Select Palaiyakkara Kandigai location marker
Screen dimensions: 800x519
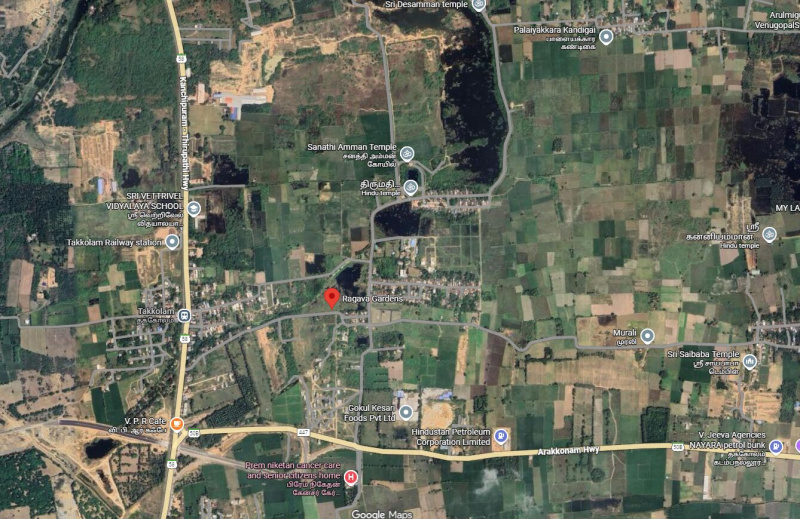point(606,36)
